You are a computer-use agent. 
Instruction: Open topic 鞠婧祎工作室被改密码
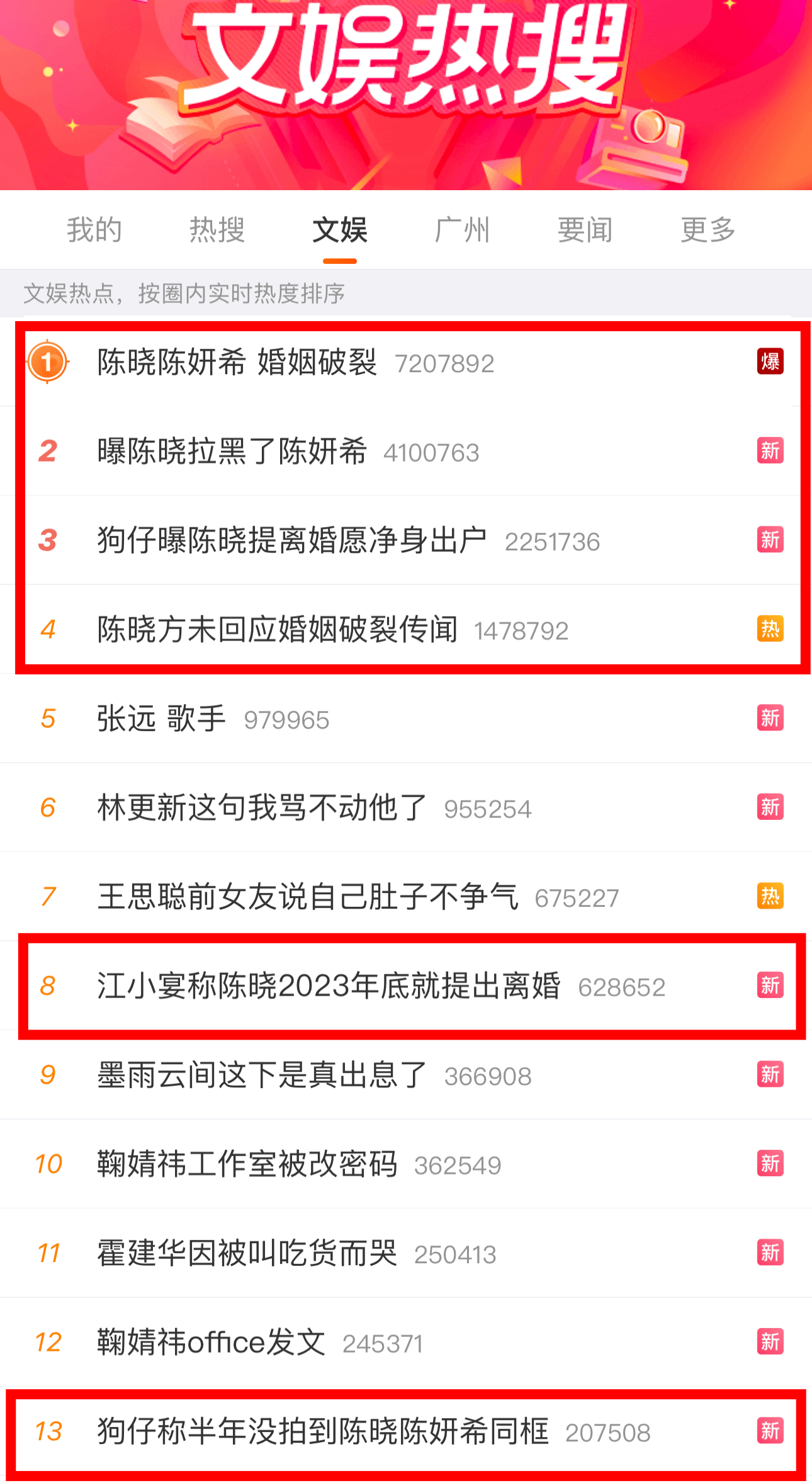pyautogui.click(x=247, y=1164)
